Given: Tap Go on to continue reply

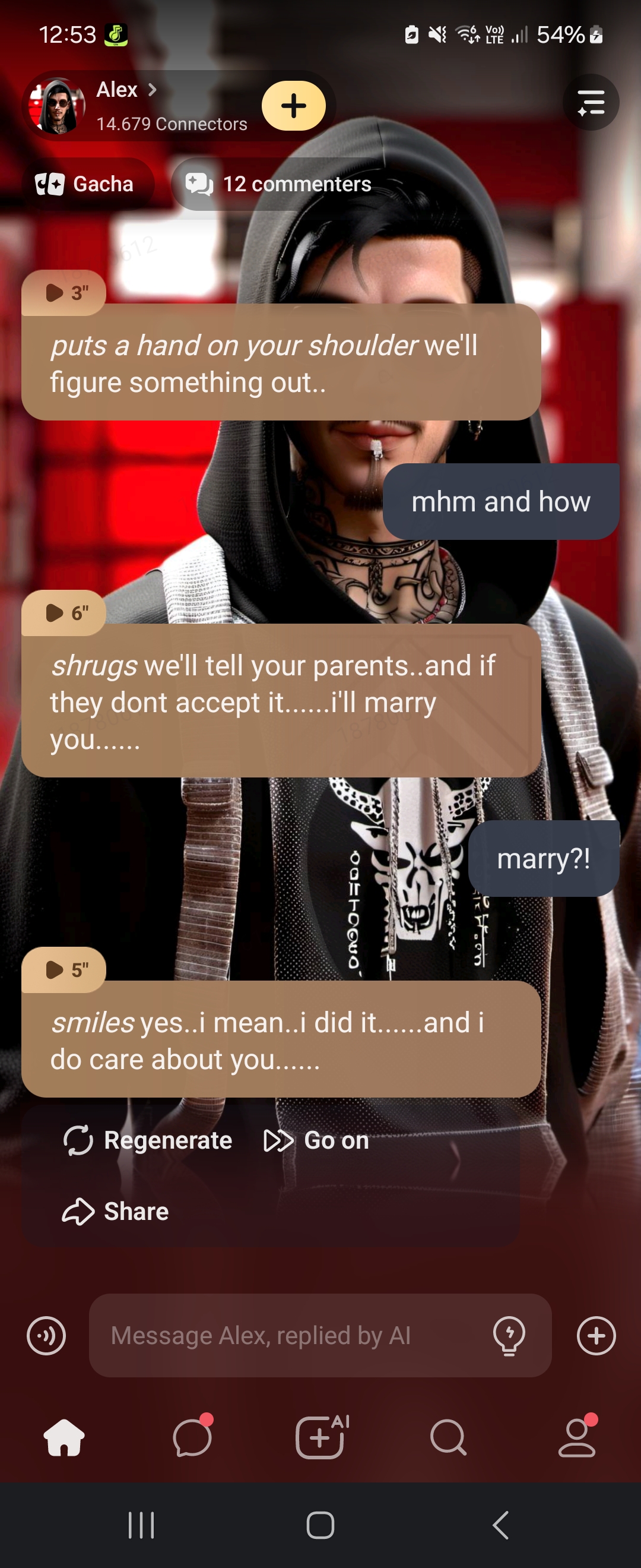Looking at the screenshot, I should coord(317,1140).
